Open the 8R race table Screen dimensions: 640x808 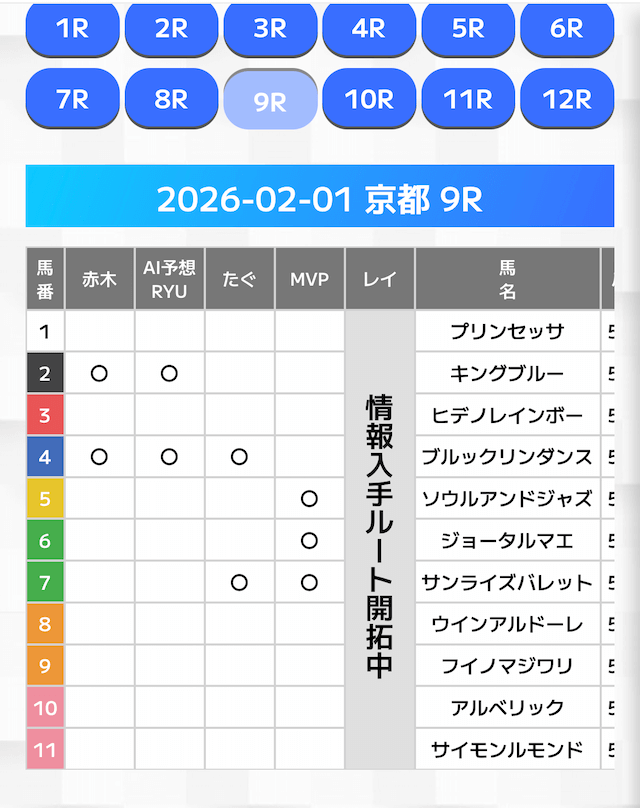[x=171, y=99]
